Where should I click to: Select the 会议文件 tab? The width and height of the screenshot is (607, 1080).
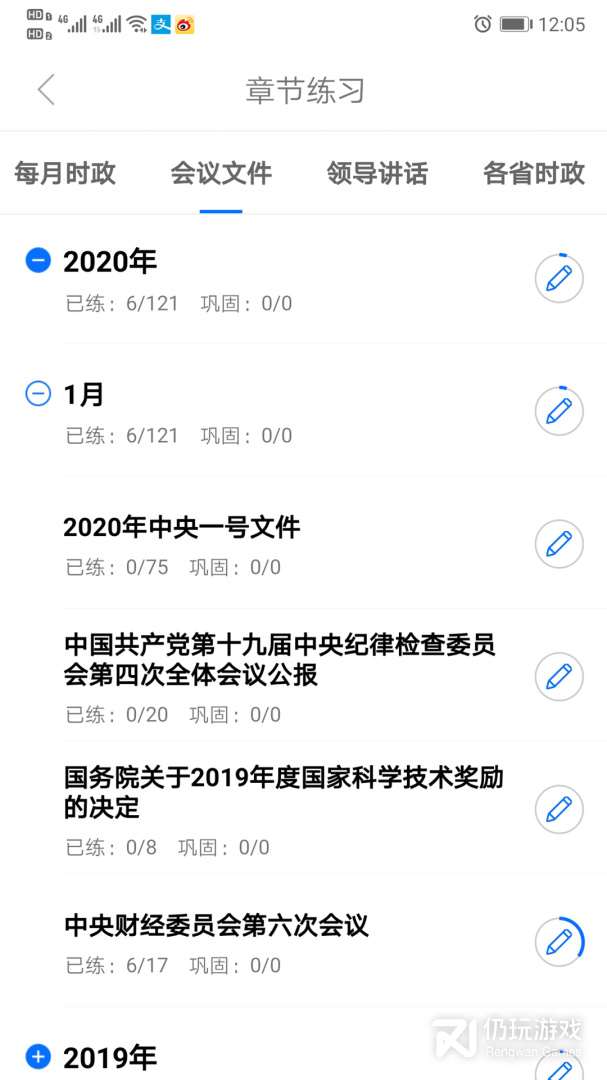click(221, 173)
